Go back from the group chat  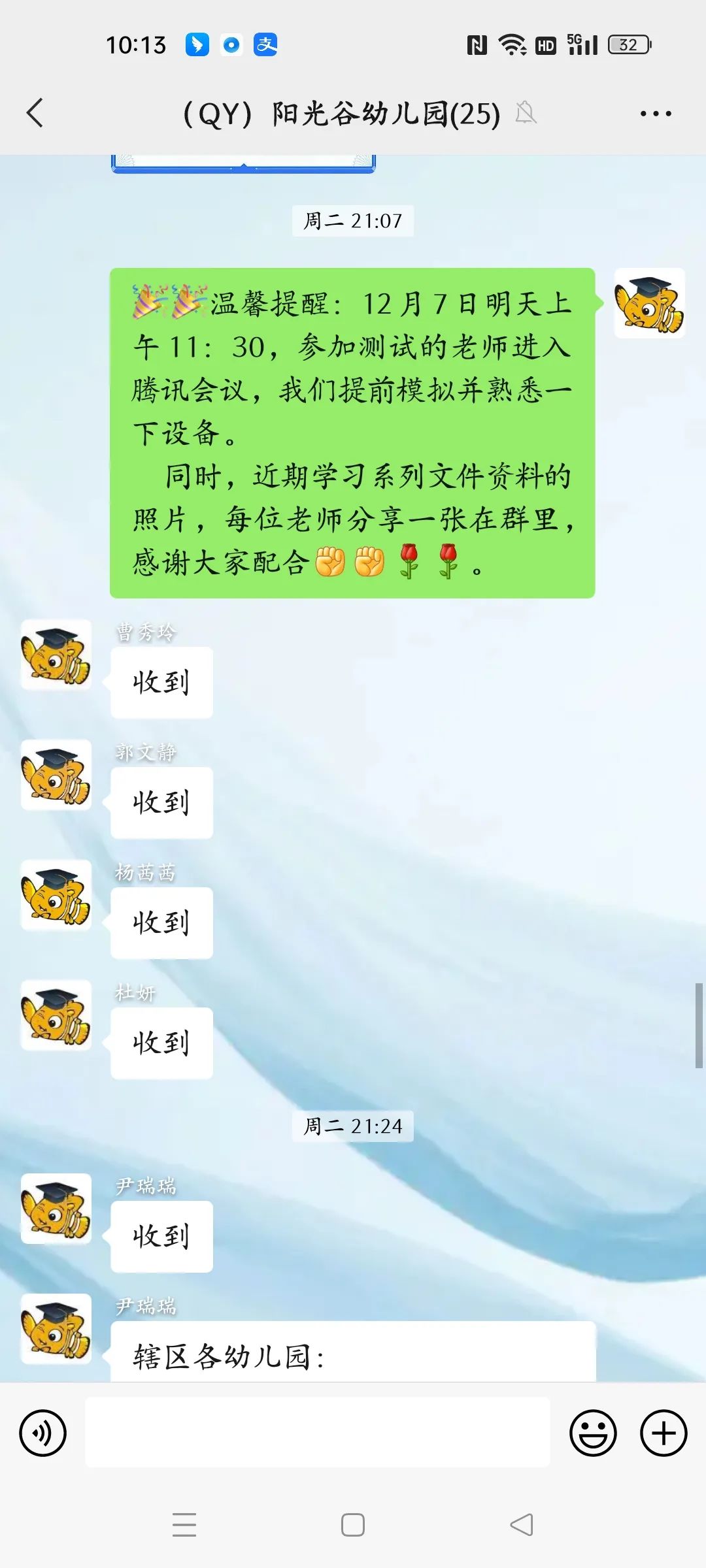point(35,113)
